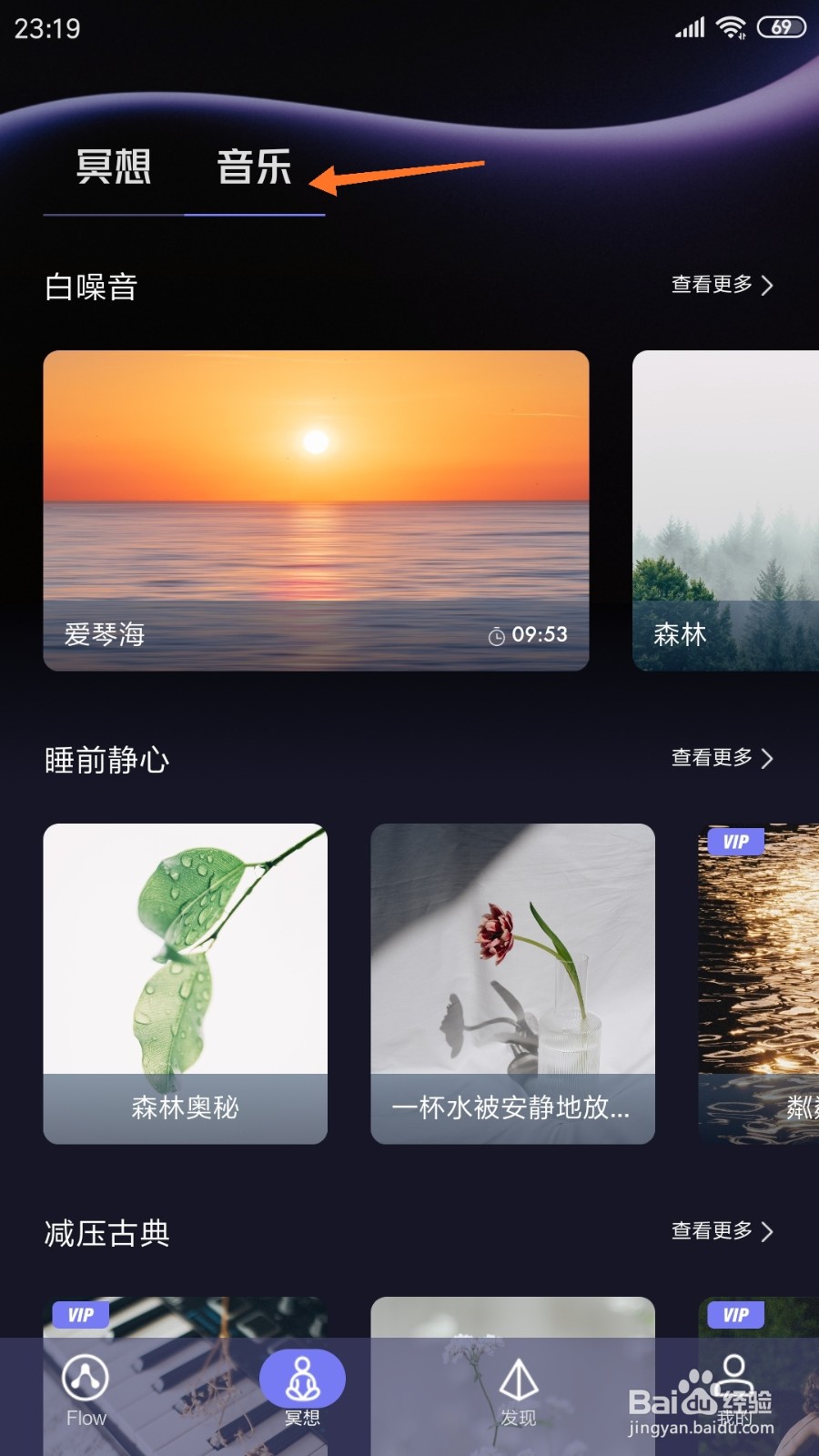Expand 减压古典 using the right chevron
819x1456 pixels.
tap(768, 1231)
